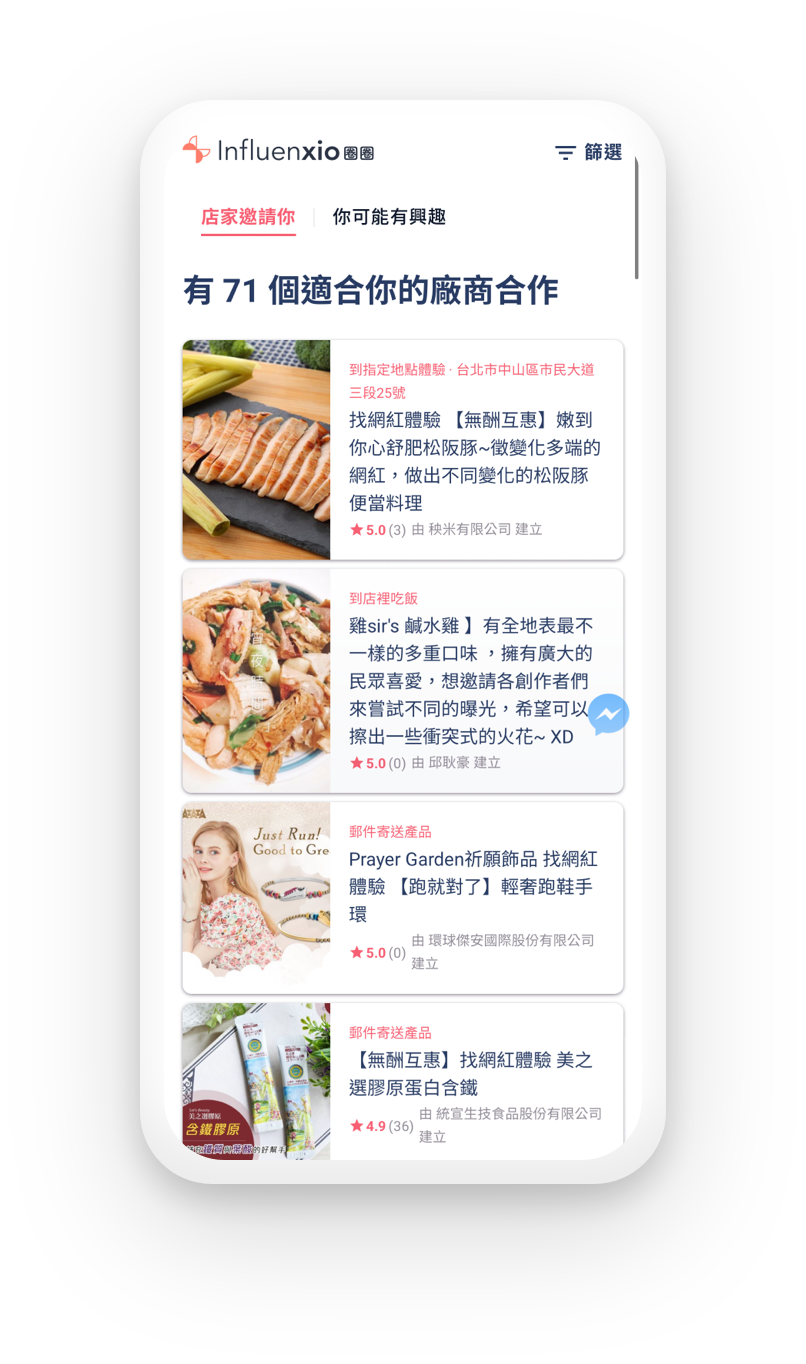Select the 店家邀請你 tab

(x=248, y=217)
